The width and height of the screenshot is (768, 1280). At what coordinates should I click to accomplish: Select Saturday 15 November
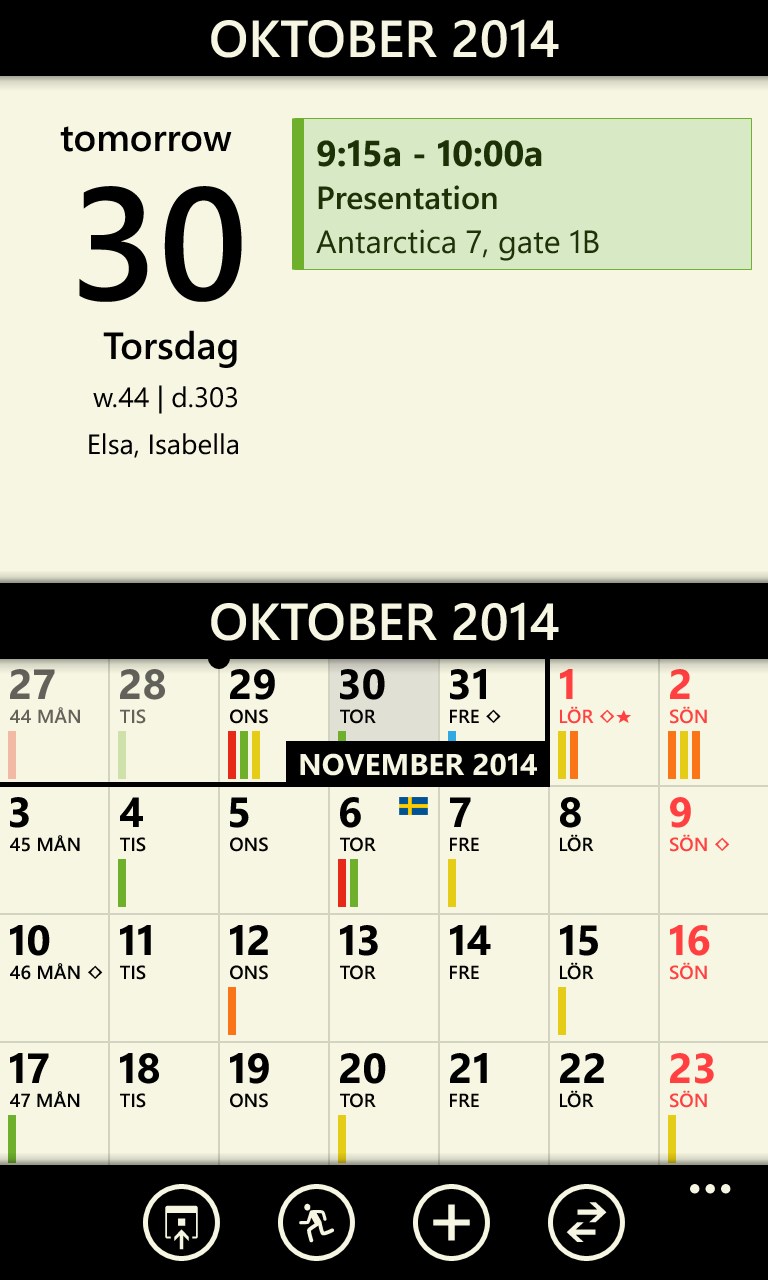click(603, 976)
